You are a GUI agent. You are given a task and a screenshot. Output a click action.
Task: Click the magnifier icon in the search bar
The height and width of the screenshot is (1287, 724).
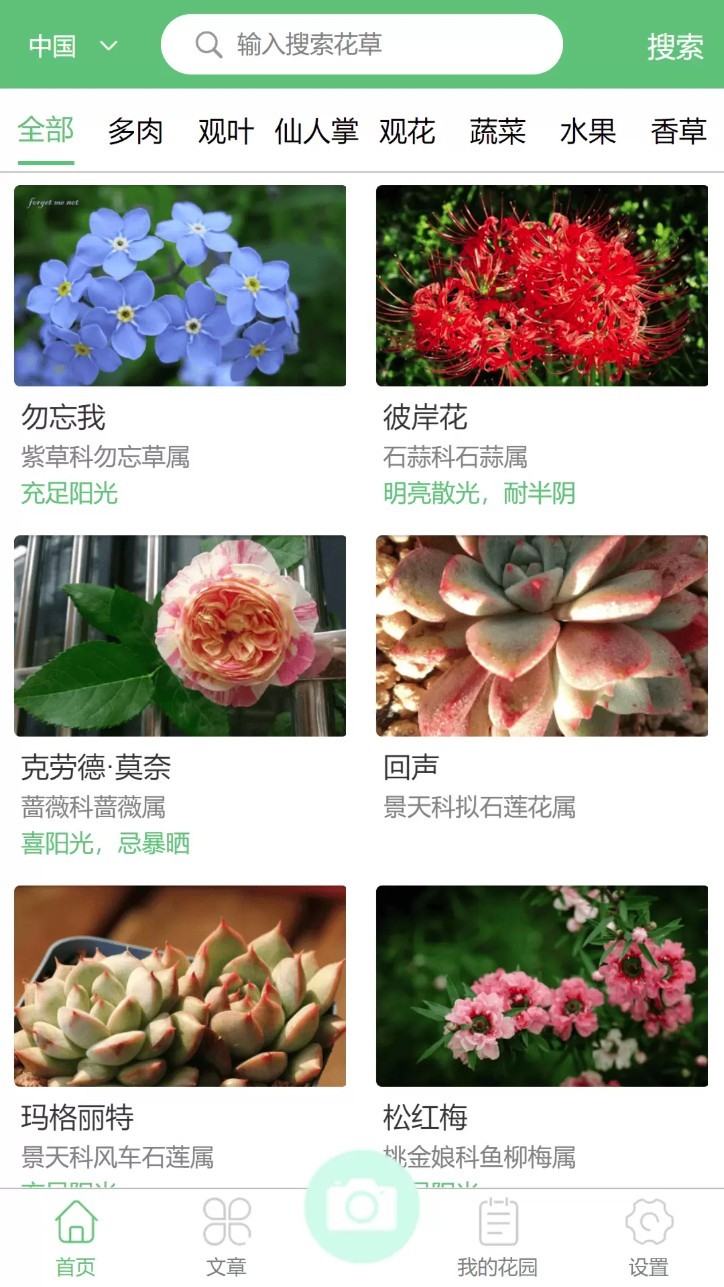tap(207, 44)
